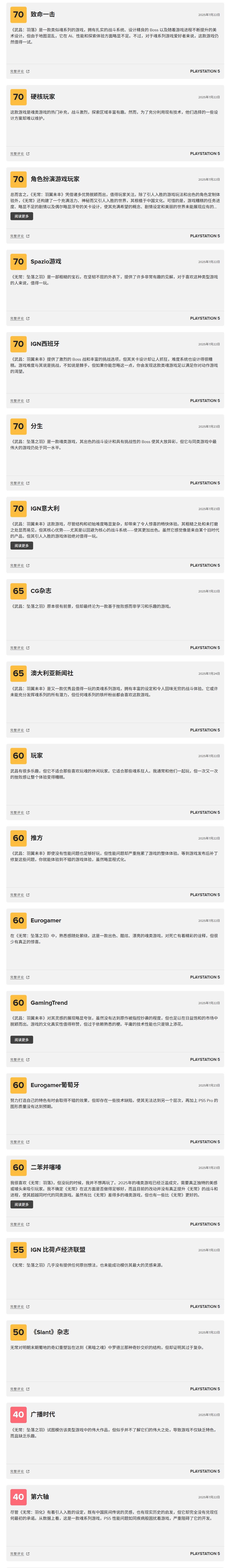Expand 阅读更多 in the 角色扮演游戏玩家 review

pos(21,216)
